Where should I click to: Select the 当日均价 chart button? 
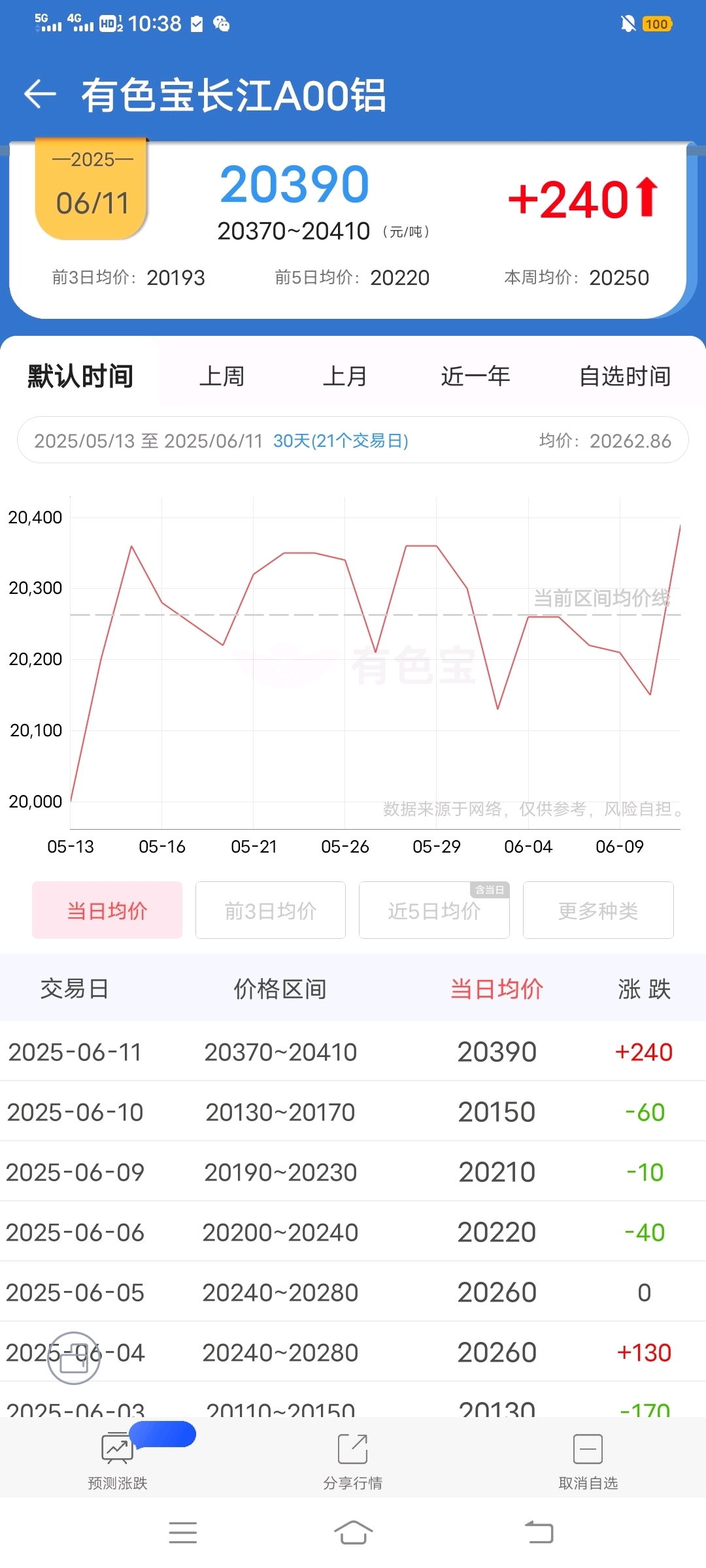point(107,910)
